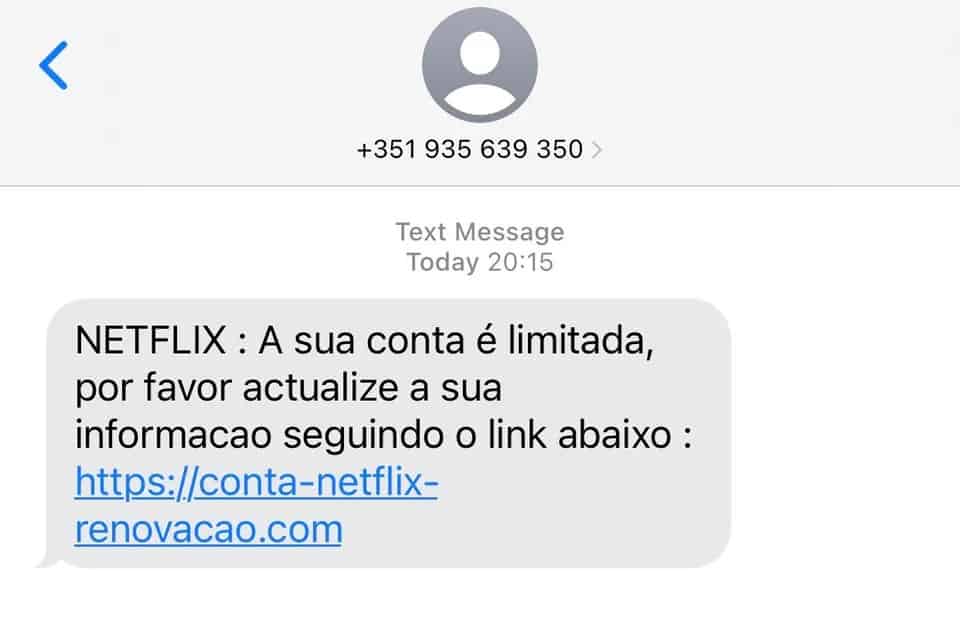Go back to the messages list
This screenshot has height=621, width=960.
coord(53,66)
